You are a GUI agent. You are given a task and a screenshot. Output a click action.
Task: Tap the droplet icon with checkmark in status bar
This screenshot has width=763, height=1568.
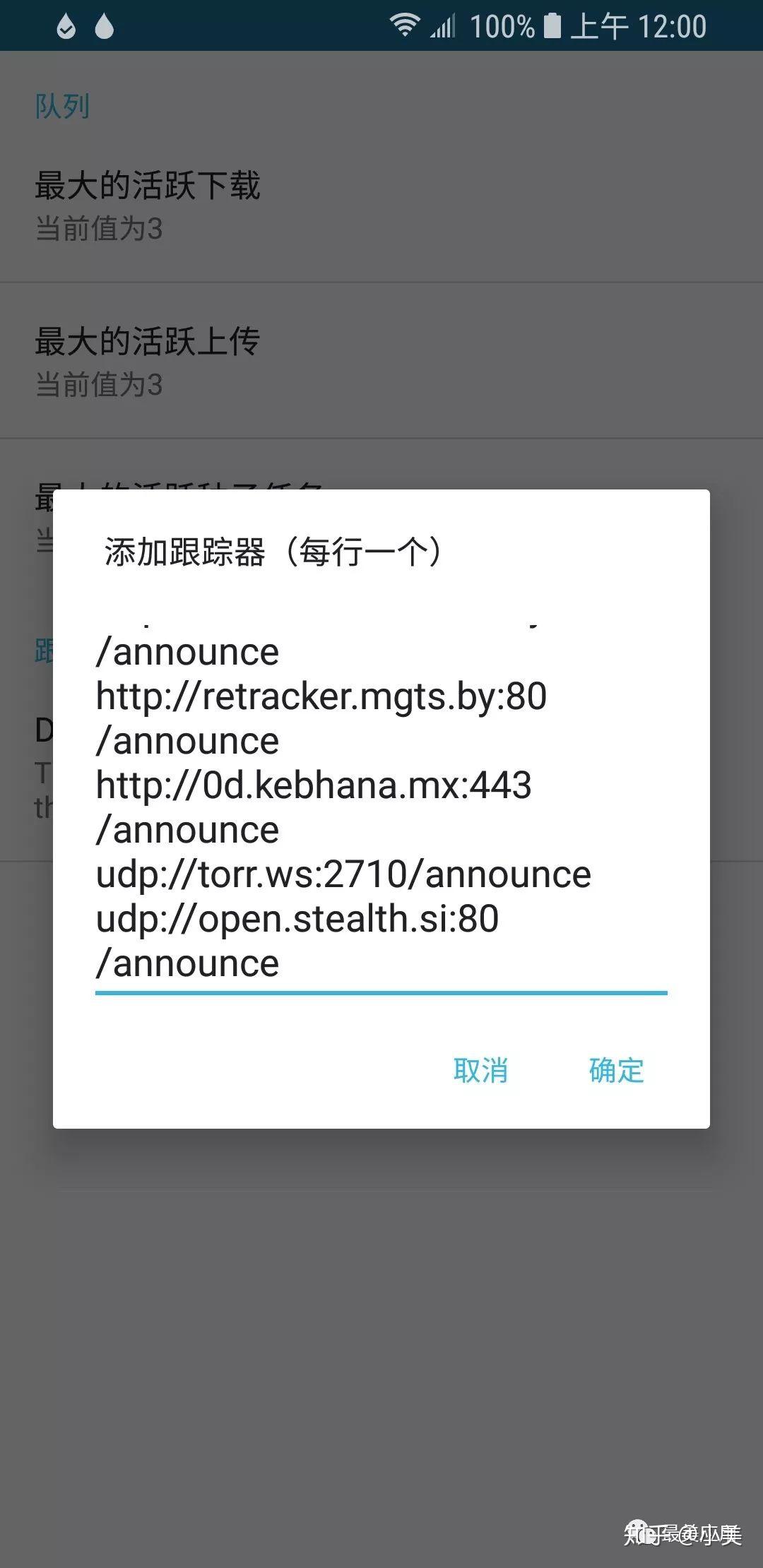(x=64, y=25)
